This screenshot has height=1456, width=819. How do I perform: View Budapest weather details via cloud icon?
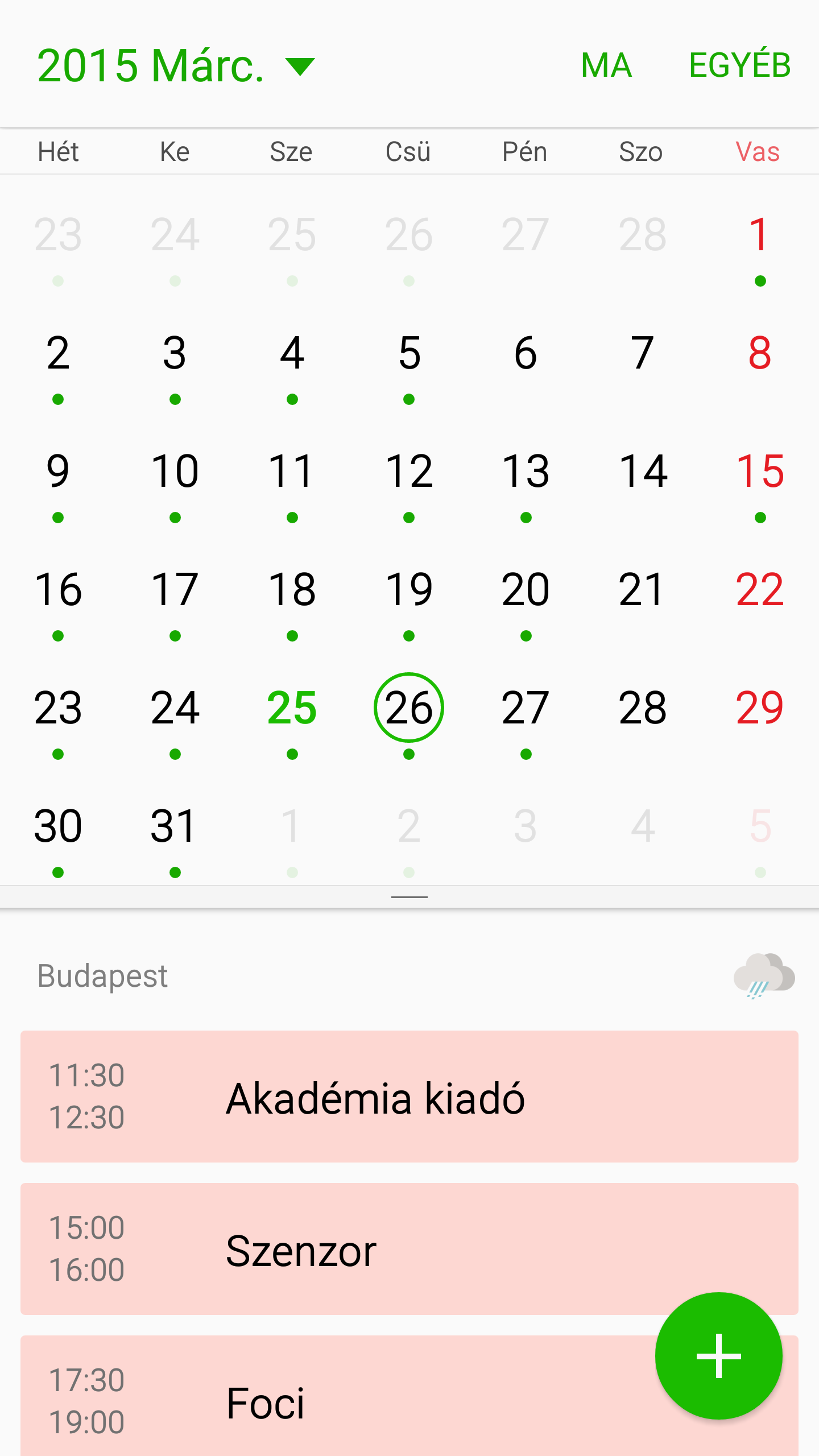pos(764,976)
